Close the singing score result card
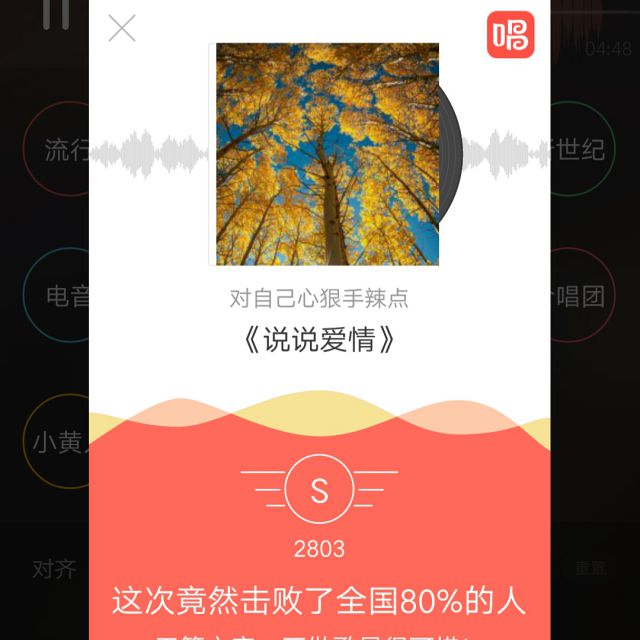640x640 pixels. (x=122, y=28)
